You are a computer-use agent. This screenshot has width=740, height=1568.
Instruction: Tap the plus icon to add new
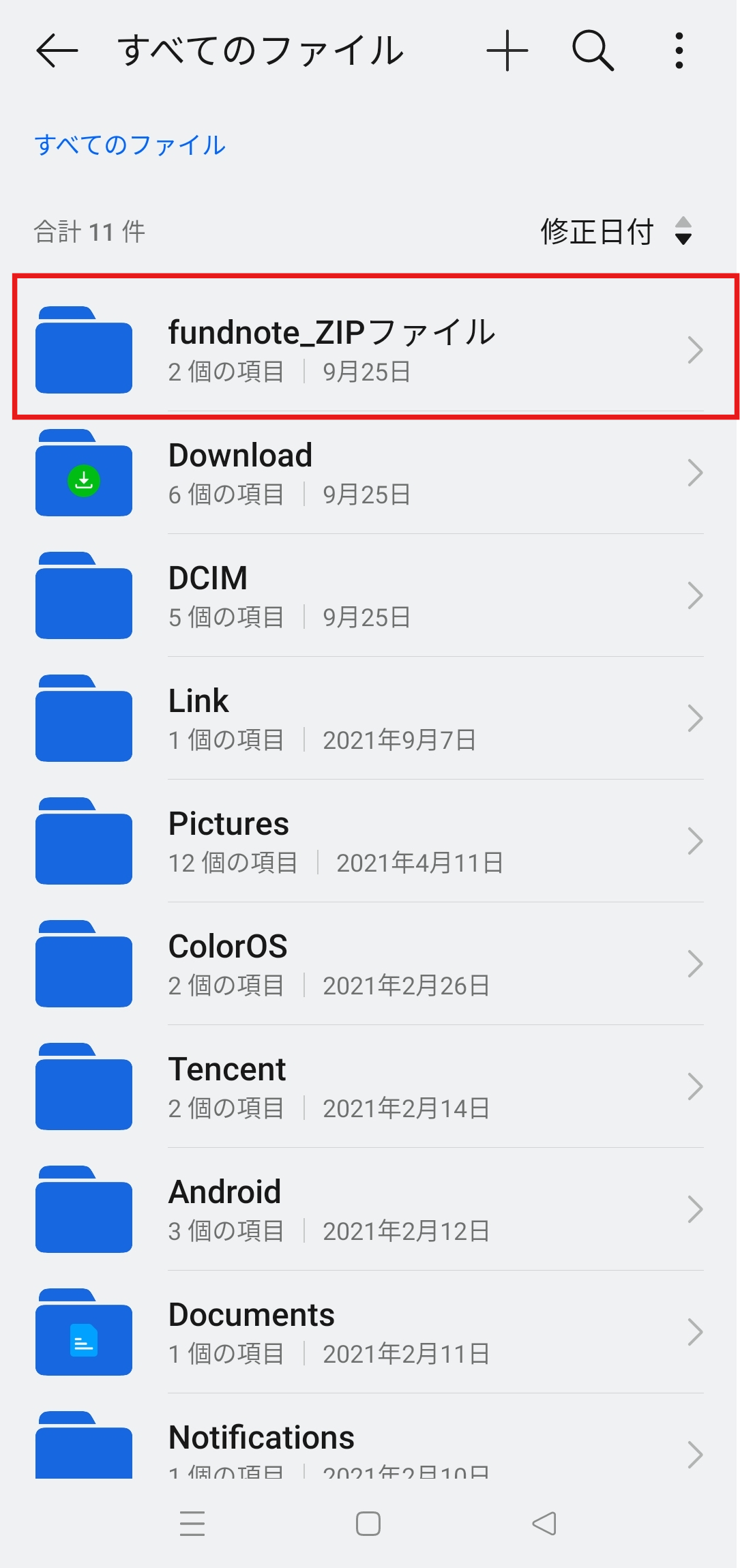coord(507,51)
